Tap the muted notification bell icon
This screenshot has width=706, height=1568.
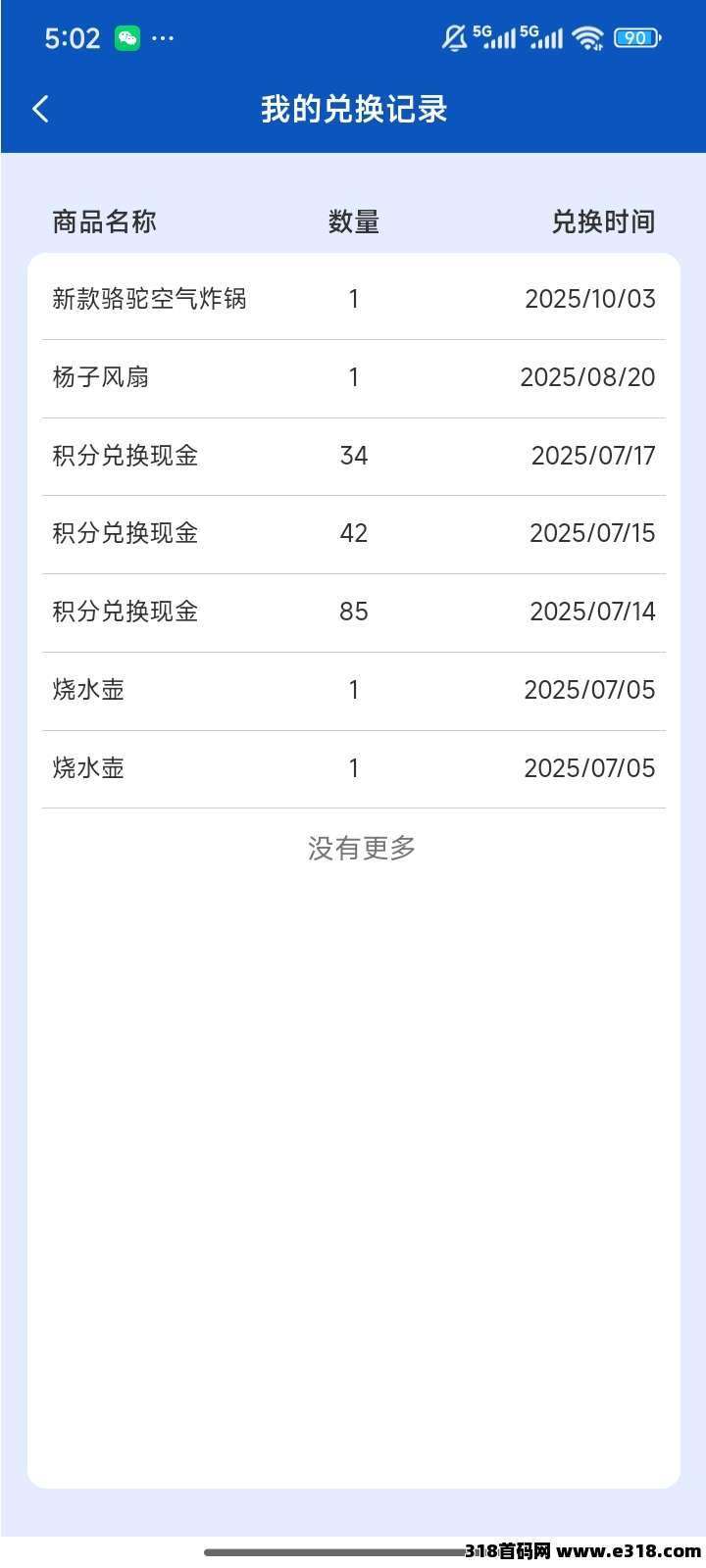(x=453, y=37)
